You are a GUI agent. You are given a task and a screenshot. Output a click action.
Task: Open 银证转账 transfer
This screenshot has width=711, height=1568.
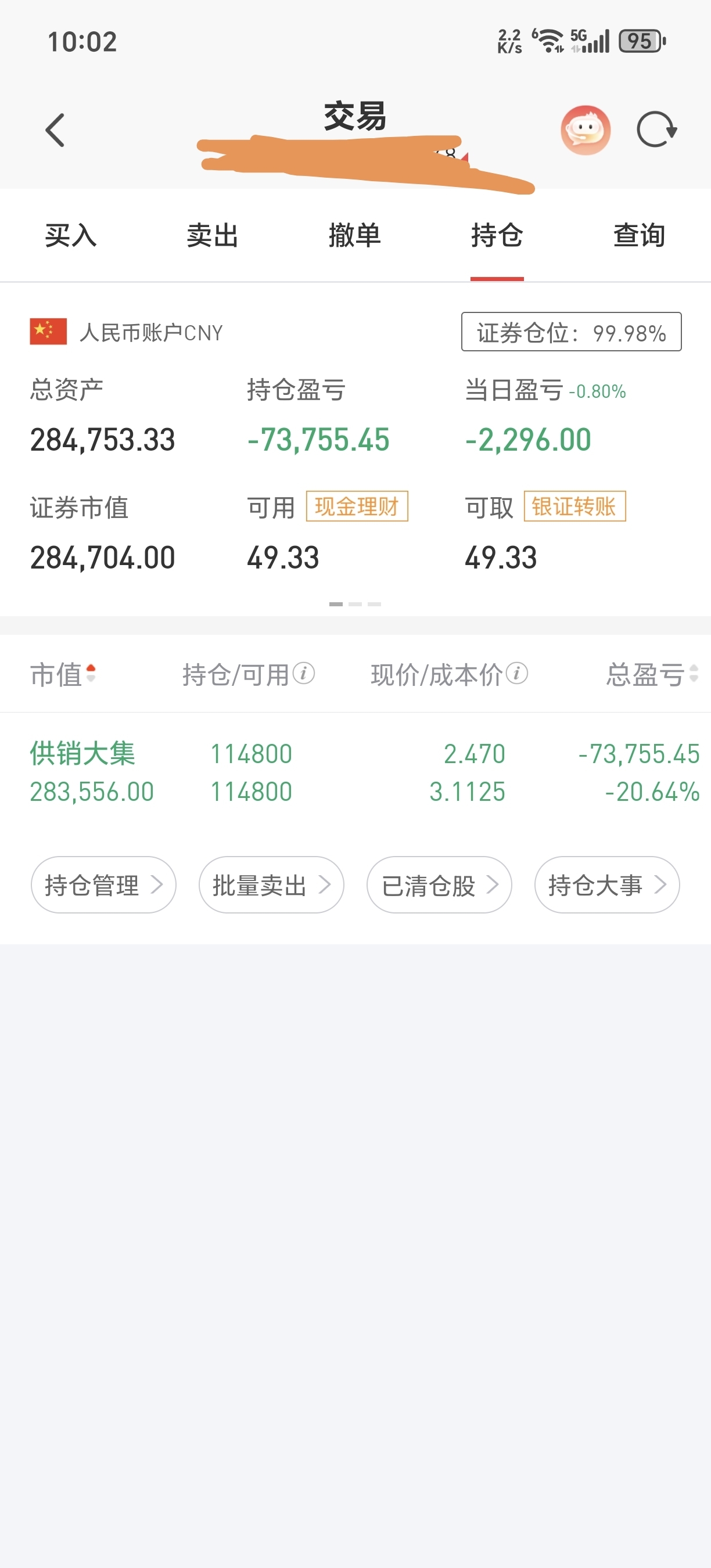[574, 506]
